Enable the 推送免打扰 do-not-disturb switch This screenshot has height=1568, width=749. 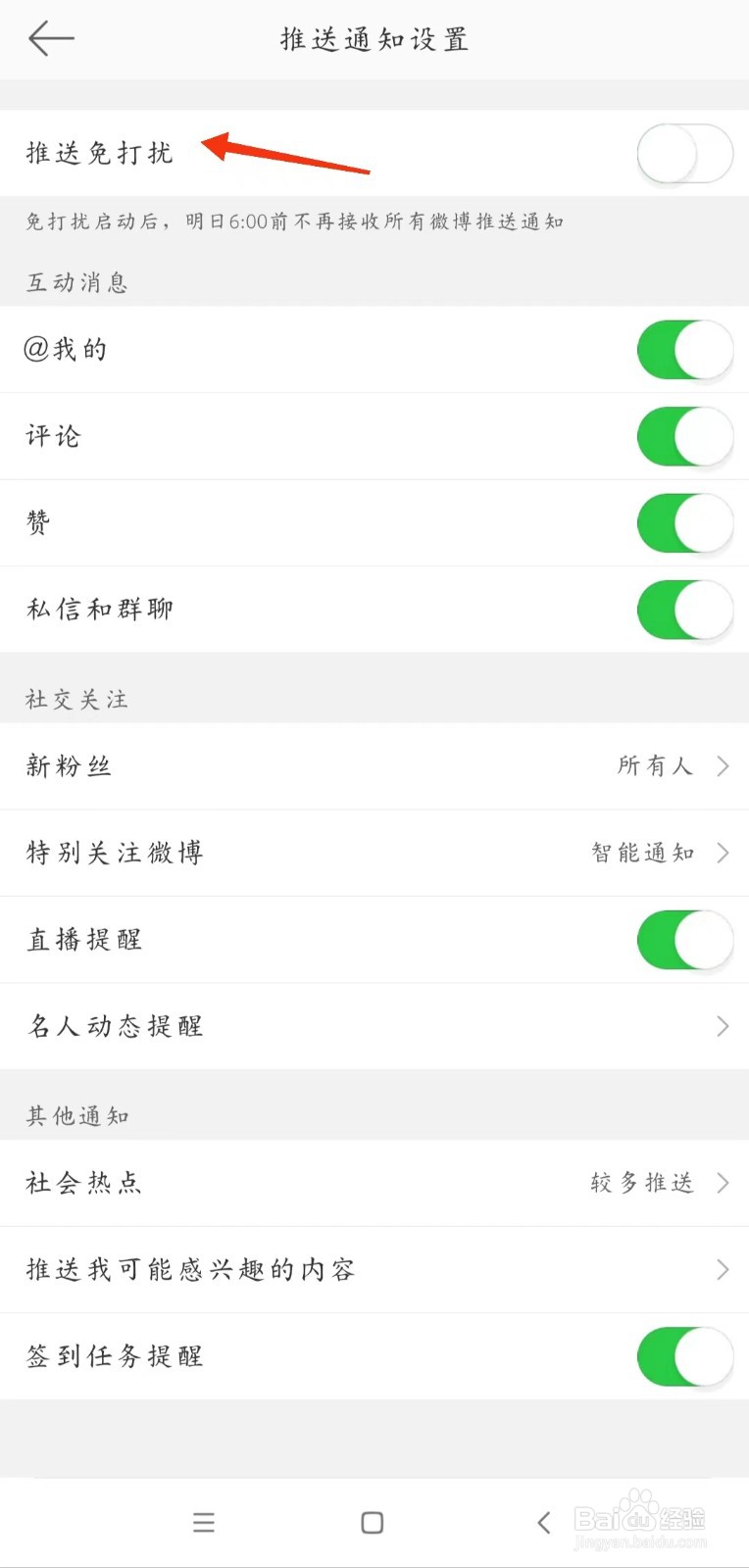[x=684, y=154]
